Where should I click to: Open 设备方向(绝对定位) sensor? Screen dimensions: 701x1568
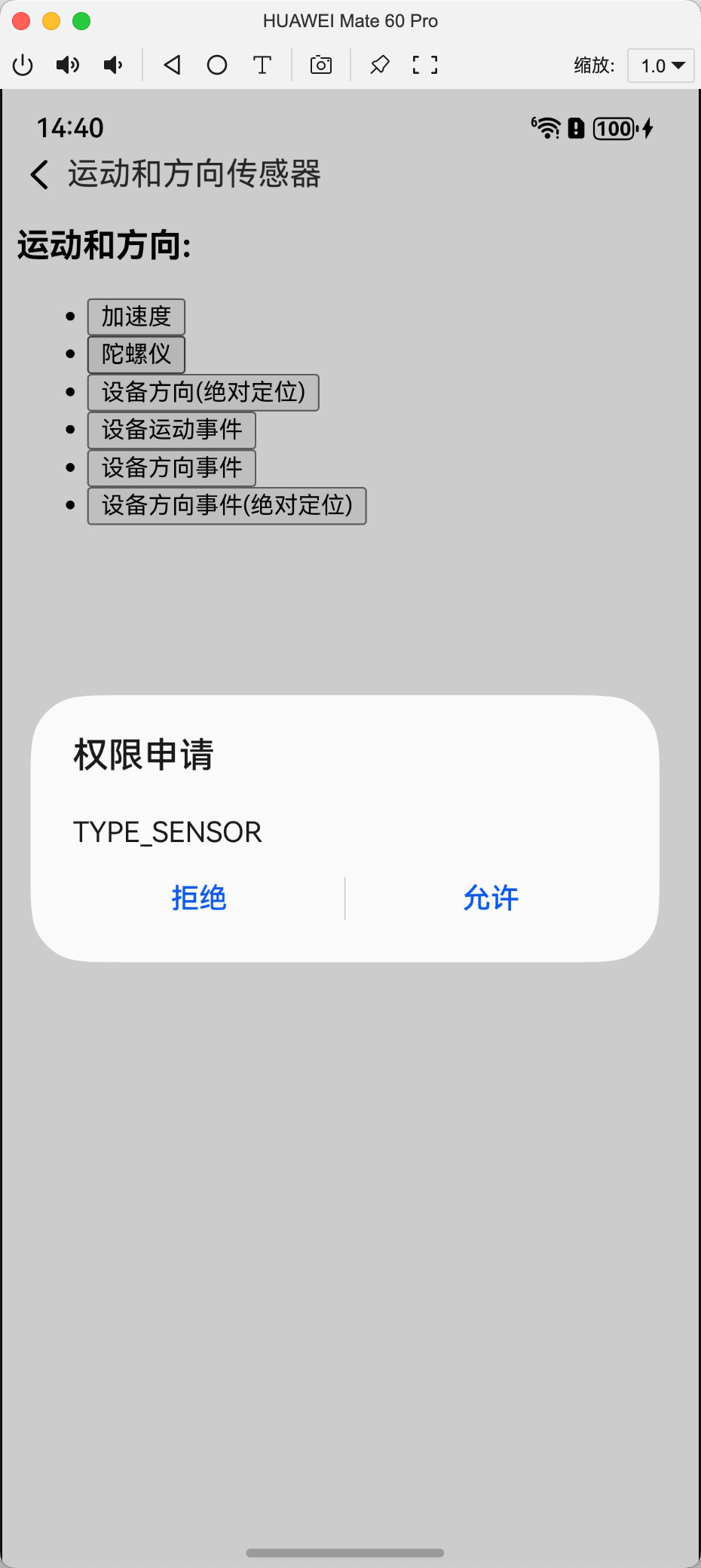pyautogui.click(x=204, y=392)
